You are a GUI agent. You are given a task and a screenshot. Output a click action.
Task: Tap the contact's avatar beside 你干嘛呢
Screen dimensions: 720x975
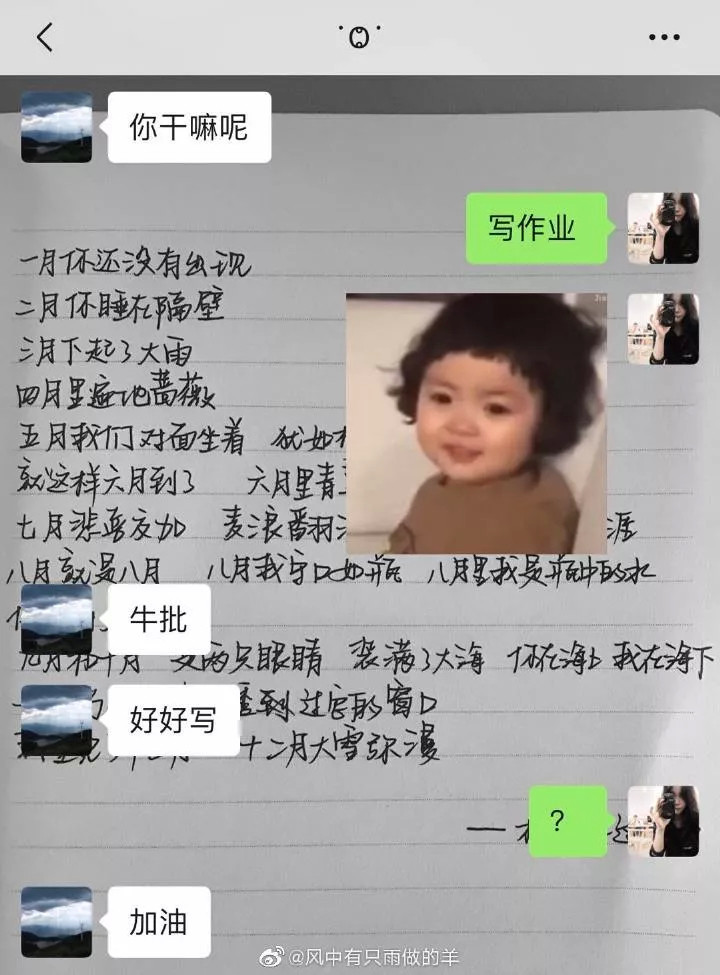point(56,127)
